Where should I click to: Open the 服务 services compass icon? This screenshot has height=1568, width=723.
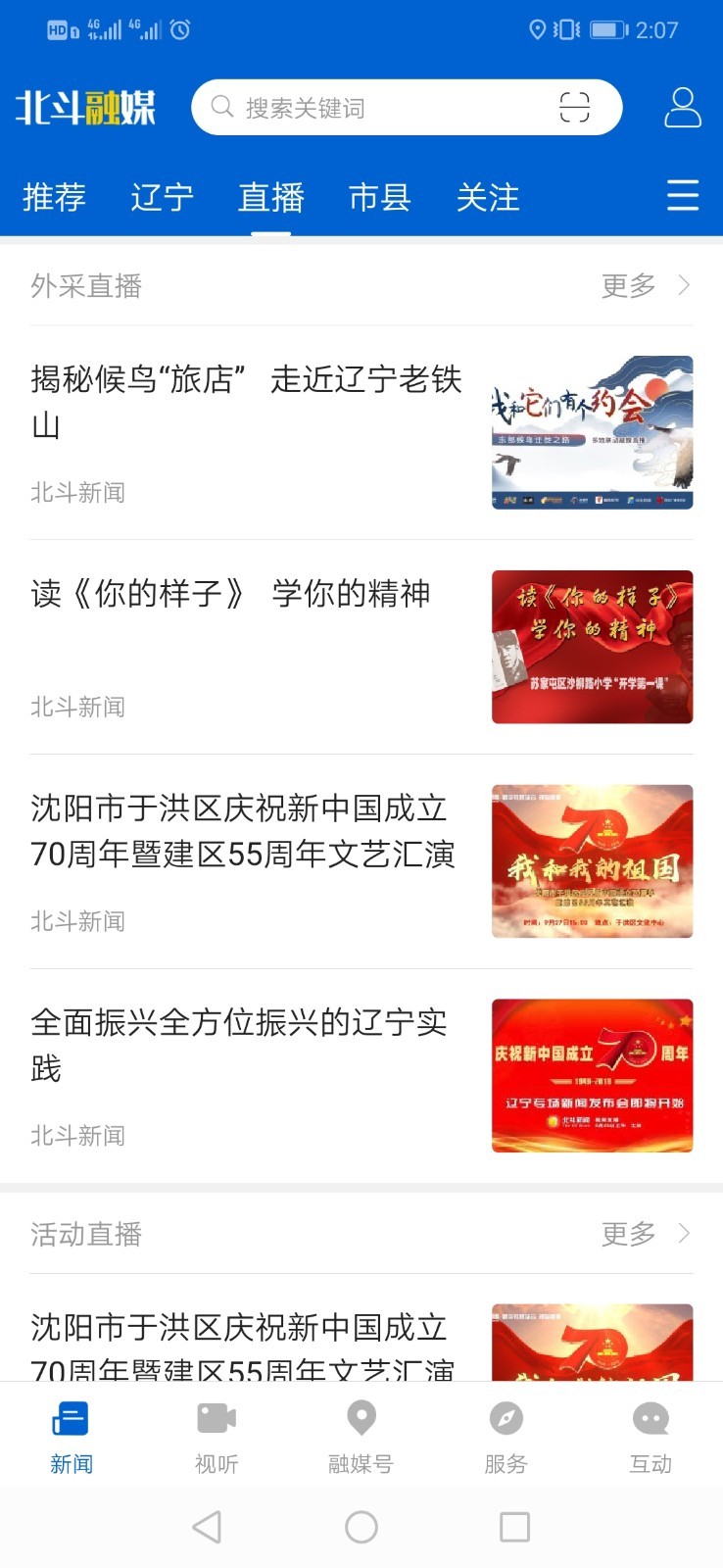(506, 1418)
